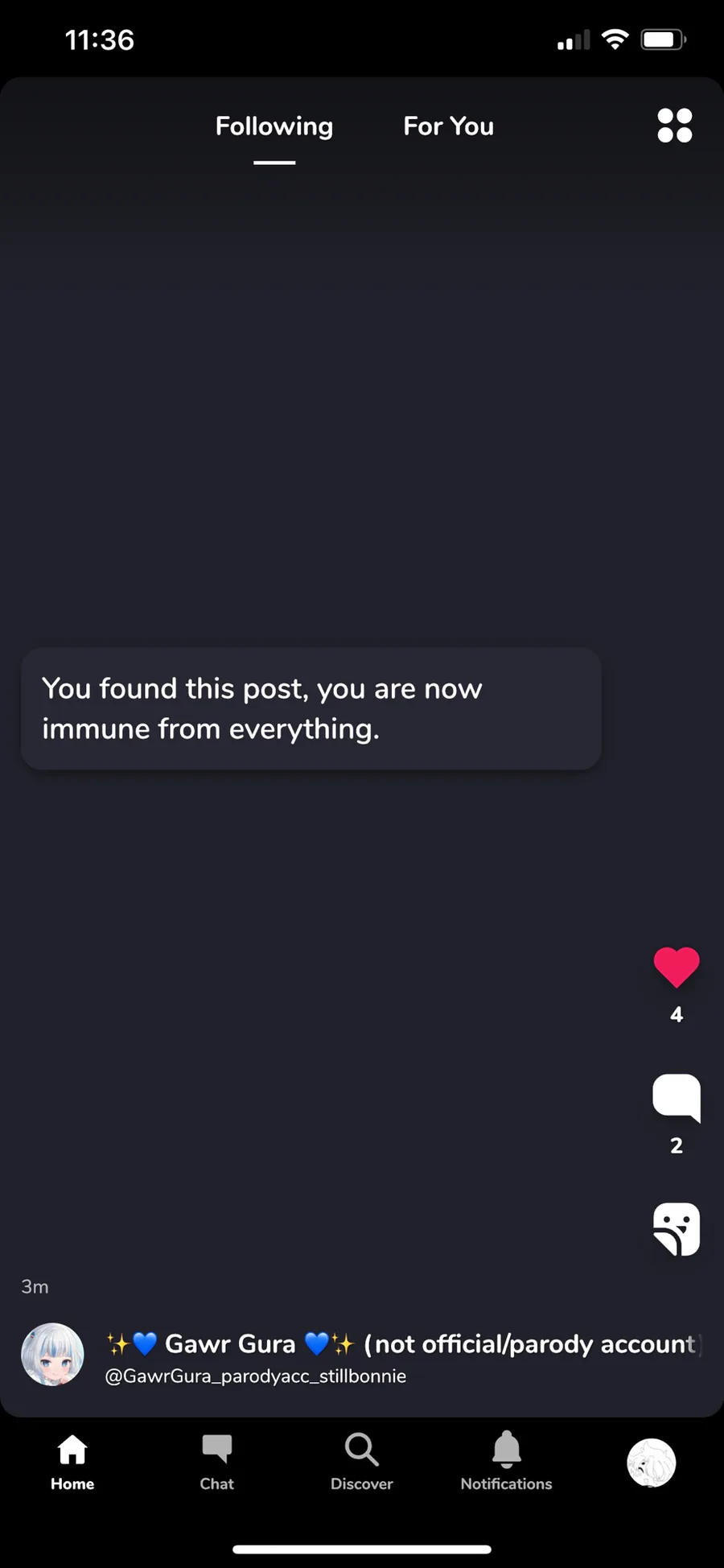Open my profile from bottom bar
The width and height of the screenshot is (724, 1568).
(651, 1463)
